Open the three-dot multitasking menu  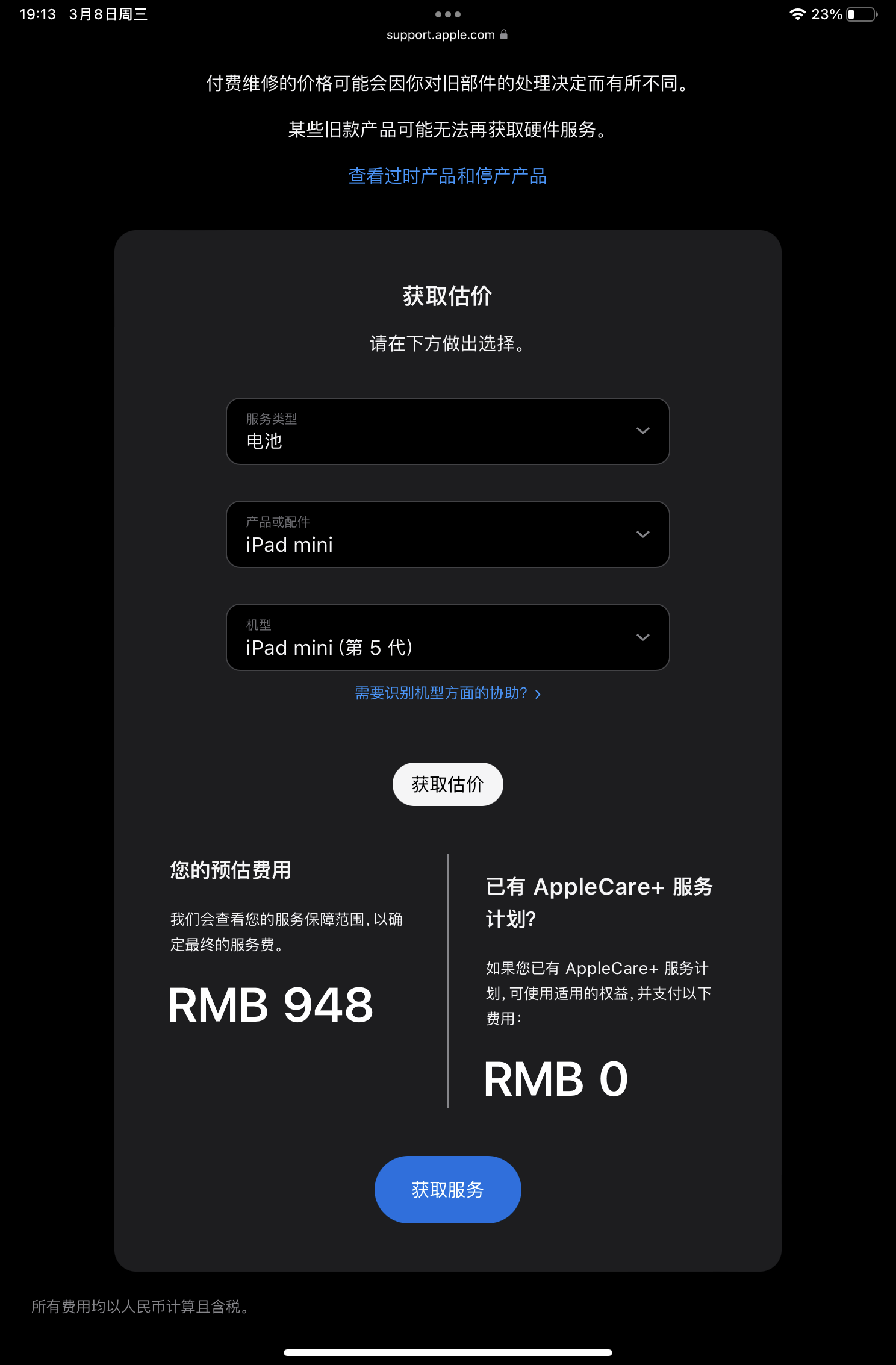[x=447, y=14]
